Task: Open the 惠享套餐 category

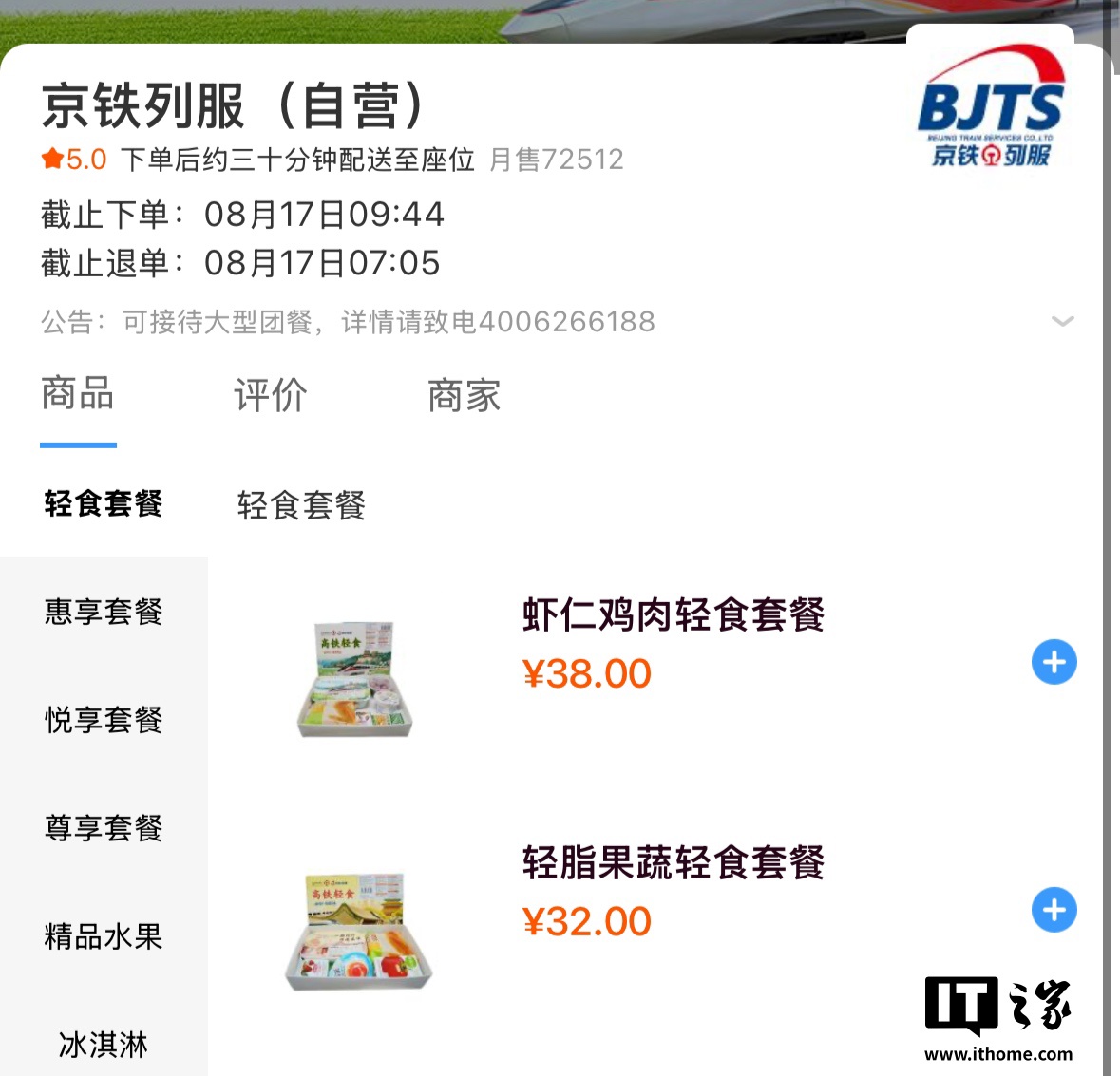Action: click(x=104, y=612)
